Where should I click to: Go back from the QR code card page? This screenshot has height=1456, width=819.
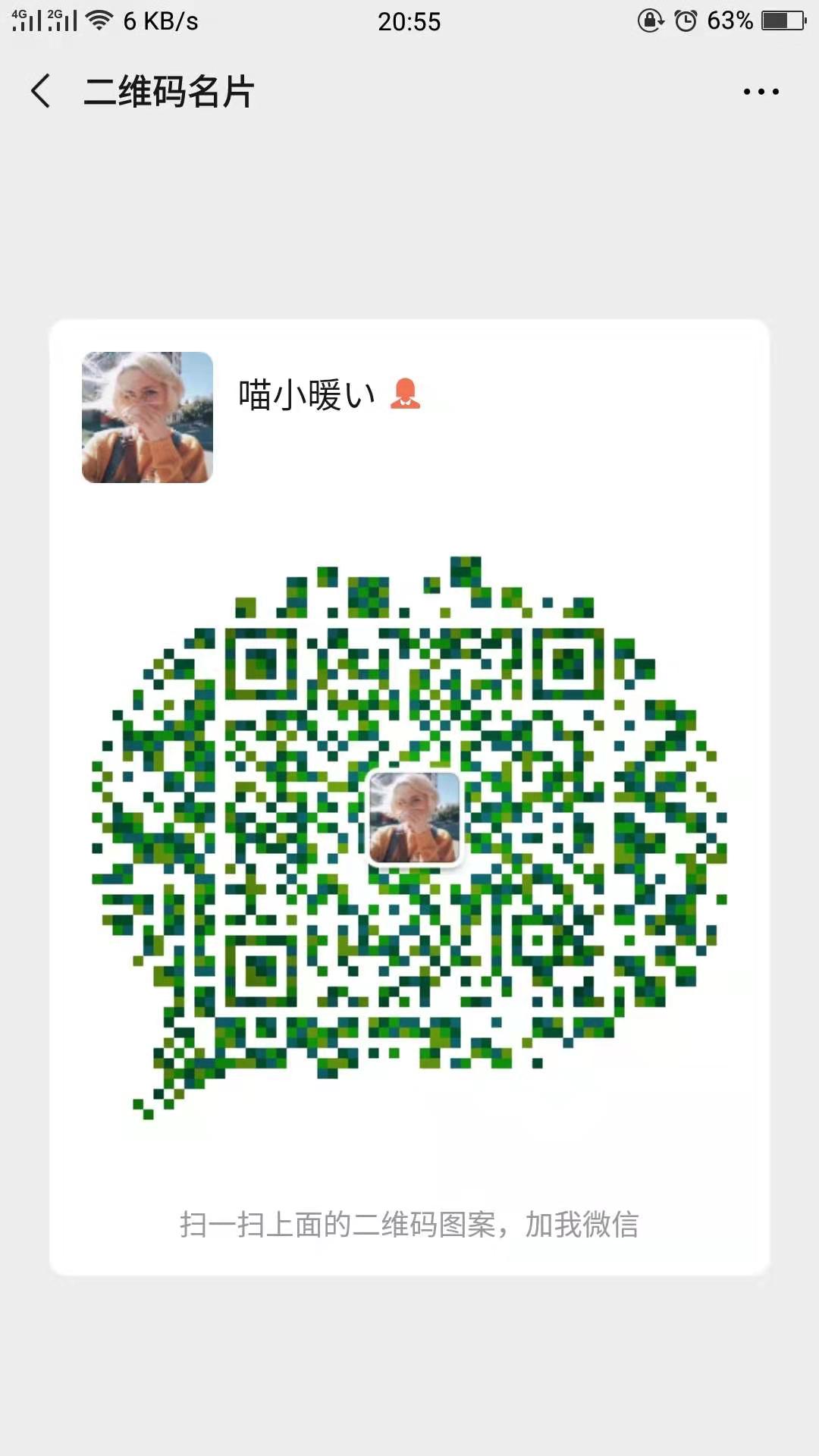click(x=41, y=92)
